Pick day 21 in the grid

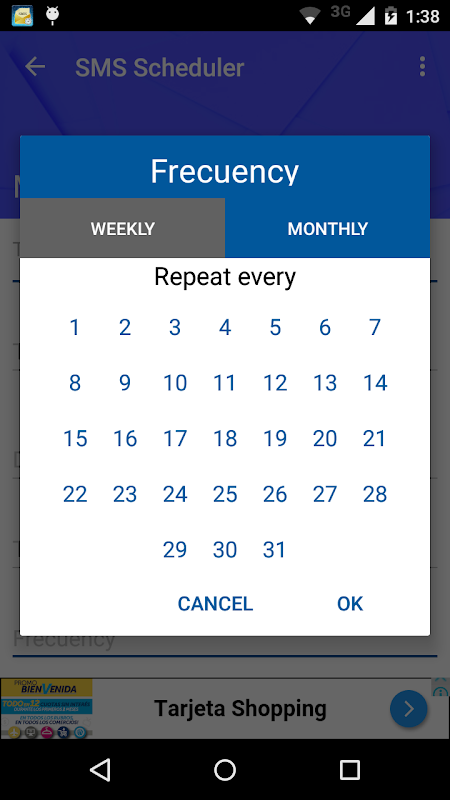tap(375, 438)
